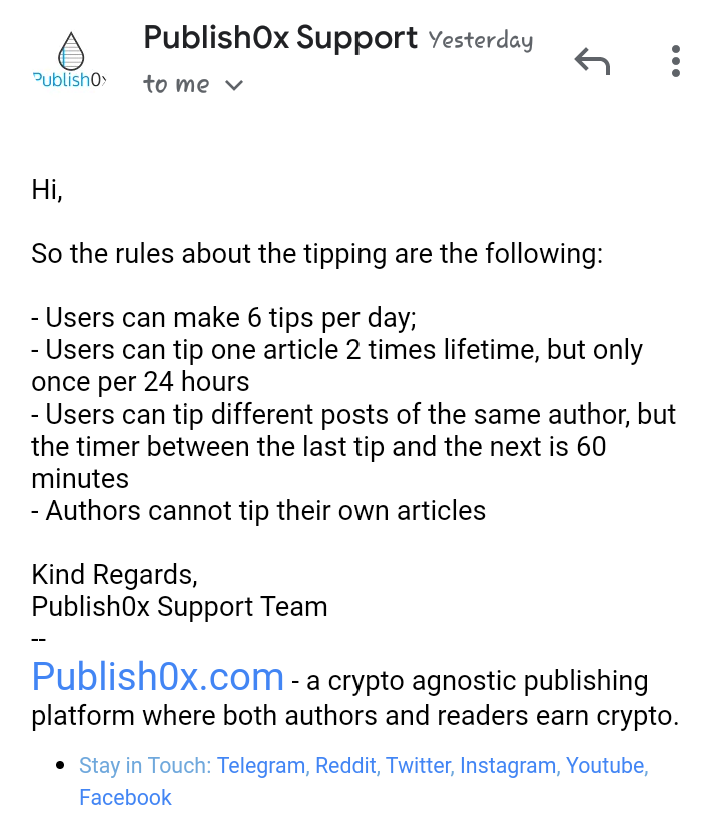The height and width of the screenshot is (813, 719).
Task: Open the Publish0x.com link
Action: [x=158, y=678]
